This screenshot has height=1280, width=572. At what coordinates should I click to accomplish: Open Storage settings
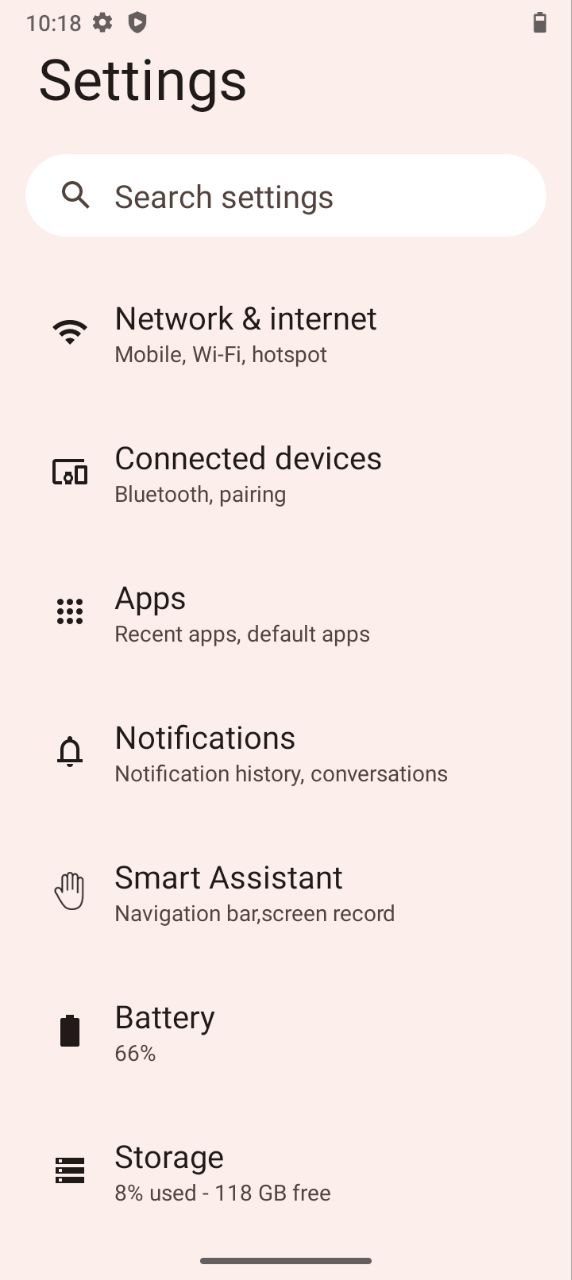click(286, 1172)
